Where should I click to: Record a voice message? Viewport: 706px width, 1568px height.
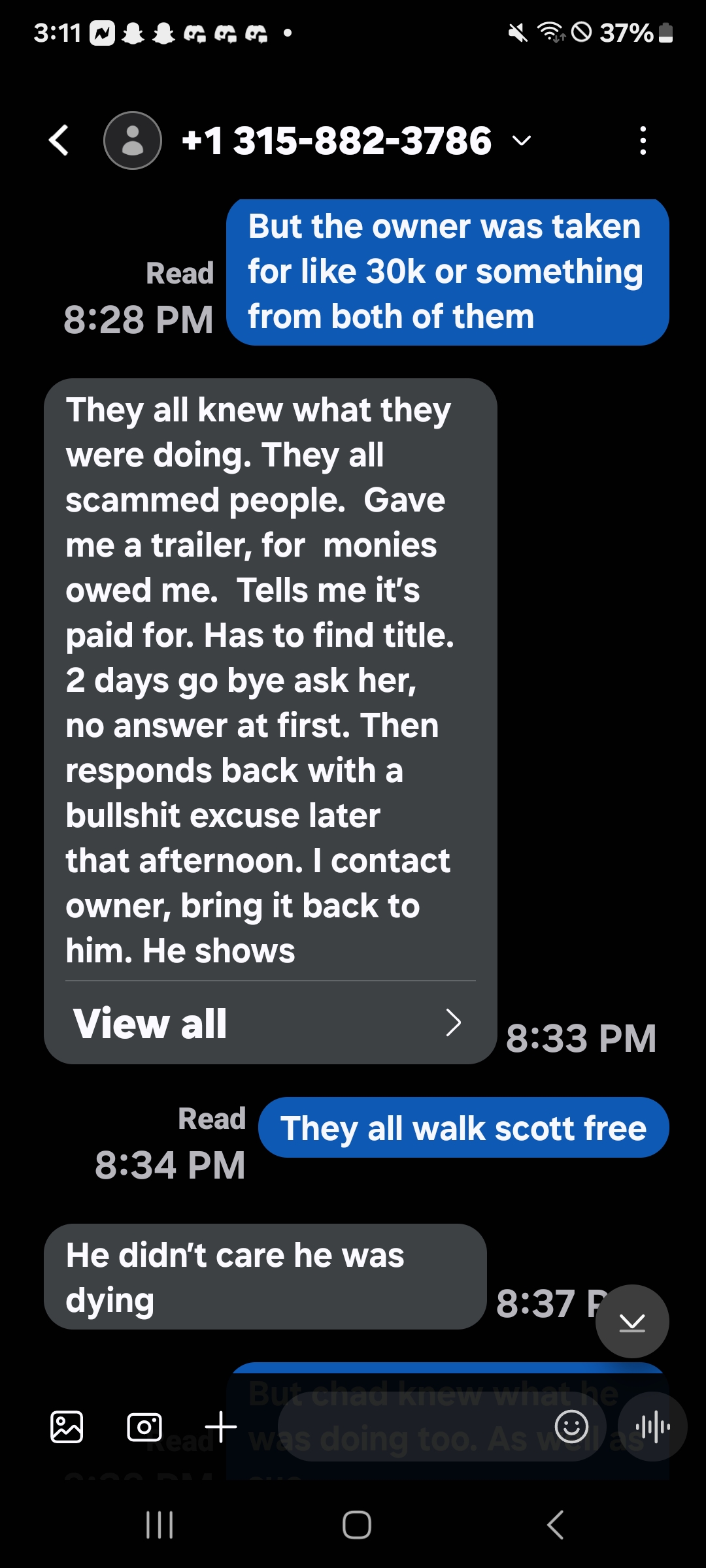coord(652,1427)
